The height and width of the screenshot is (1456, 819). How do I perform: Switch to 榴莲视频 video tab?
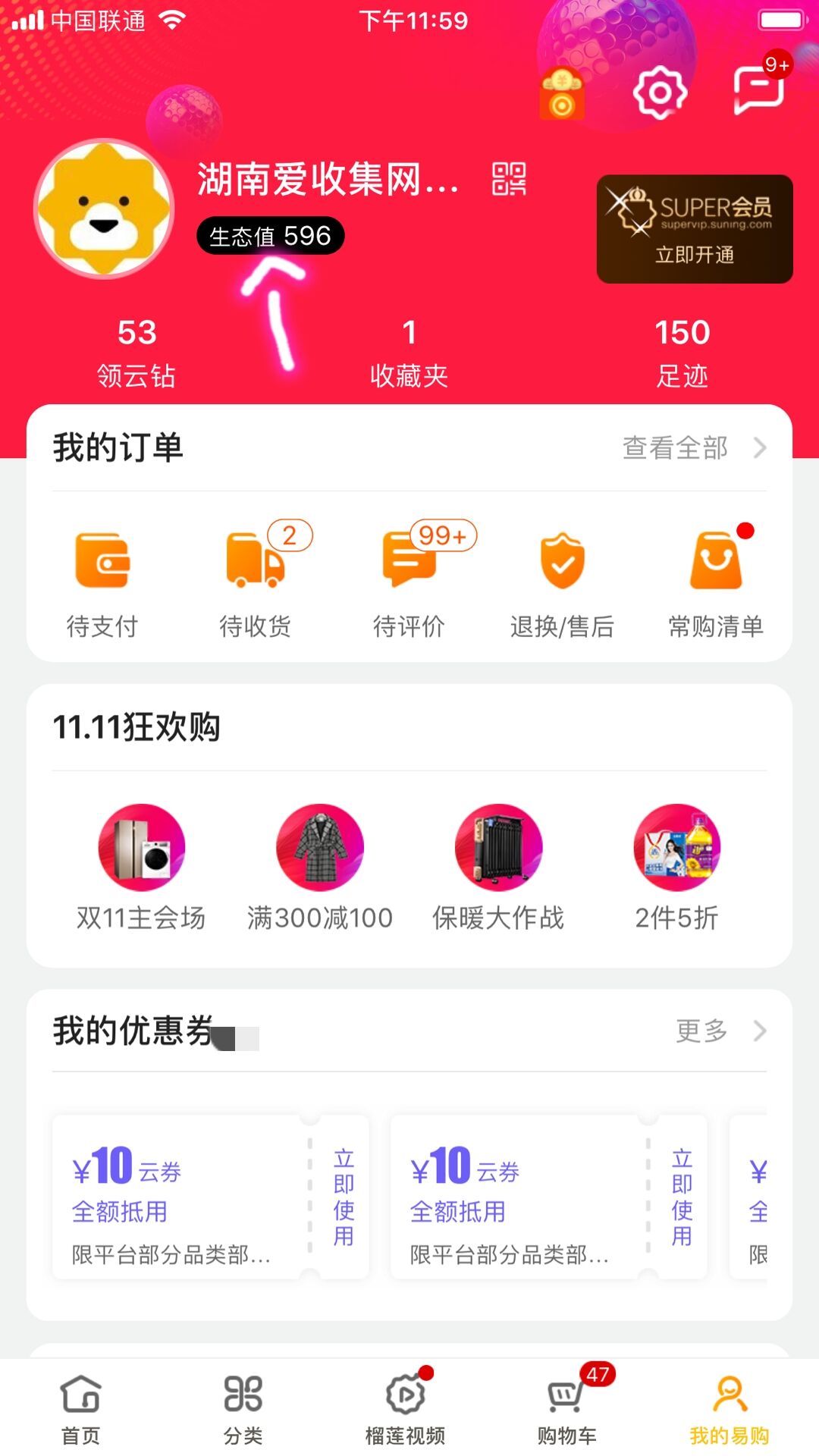pos(405,1407)
